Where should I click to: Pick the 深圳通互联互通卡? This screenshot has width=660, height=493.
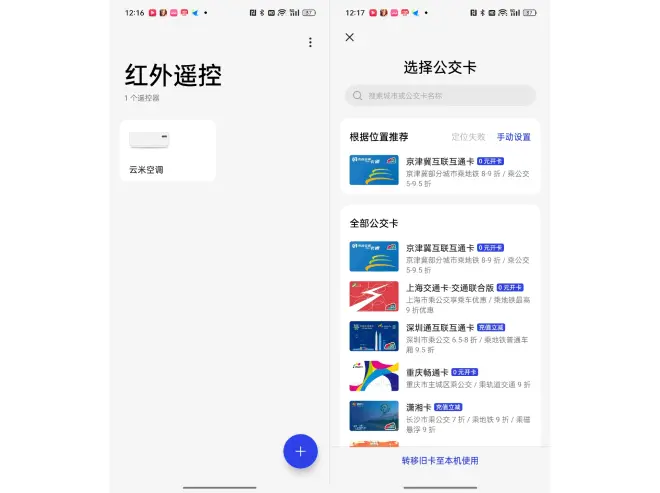[x=440, y=335]
